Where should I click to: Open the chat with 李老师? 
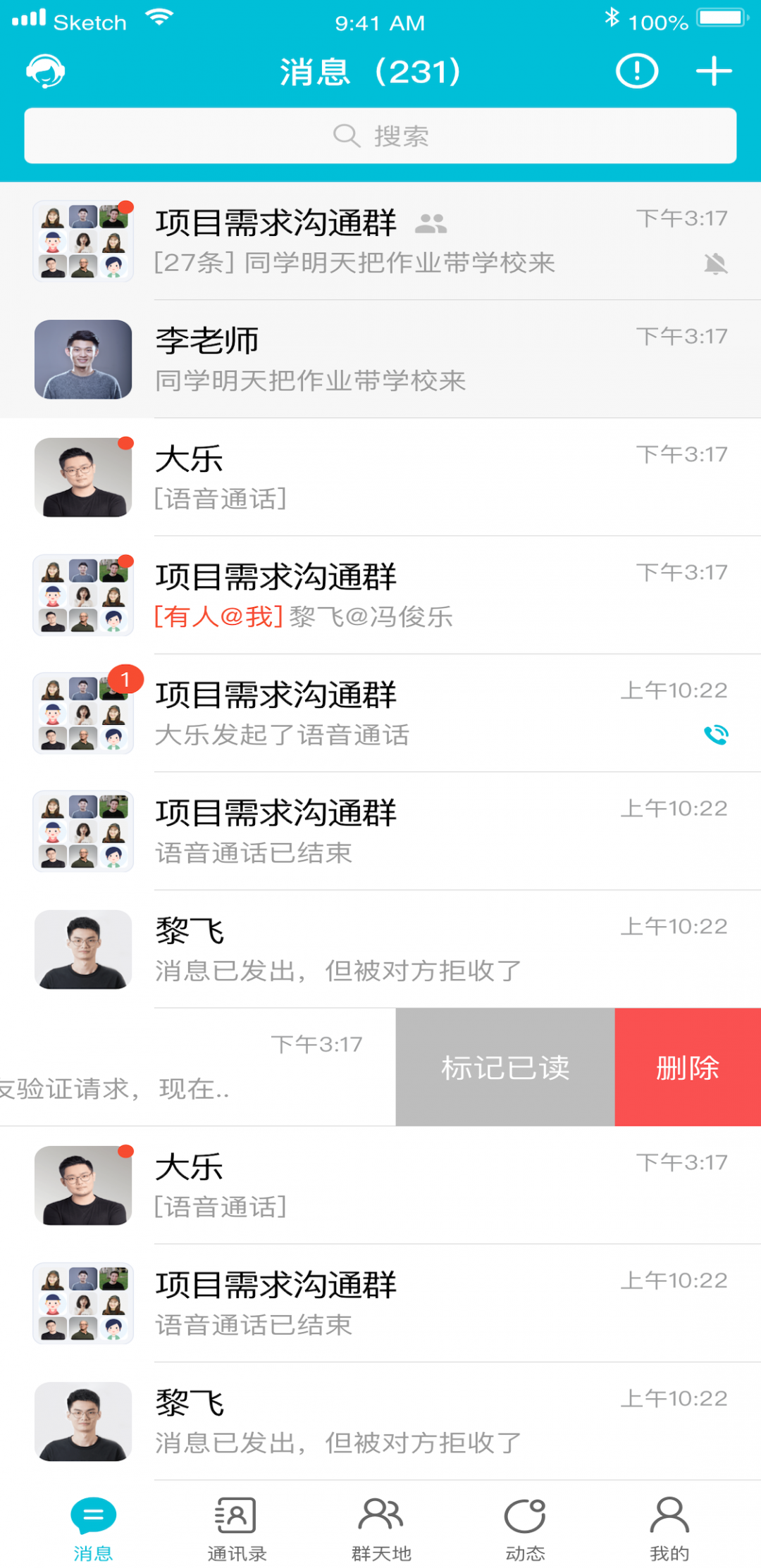[x=380, y=359]
